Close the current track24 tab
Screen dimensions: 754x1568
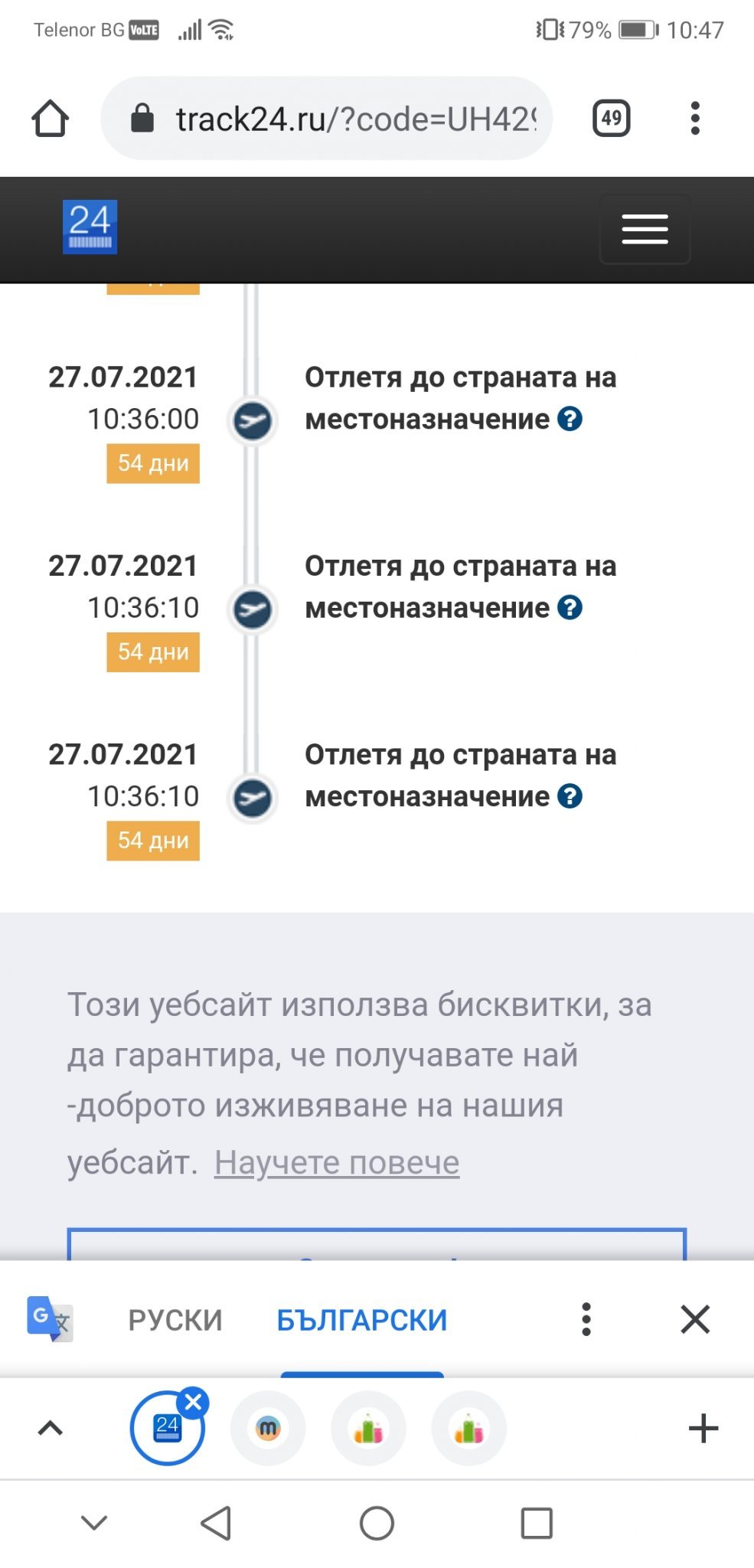pyautogui.click(x=194, y=1403)
